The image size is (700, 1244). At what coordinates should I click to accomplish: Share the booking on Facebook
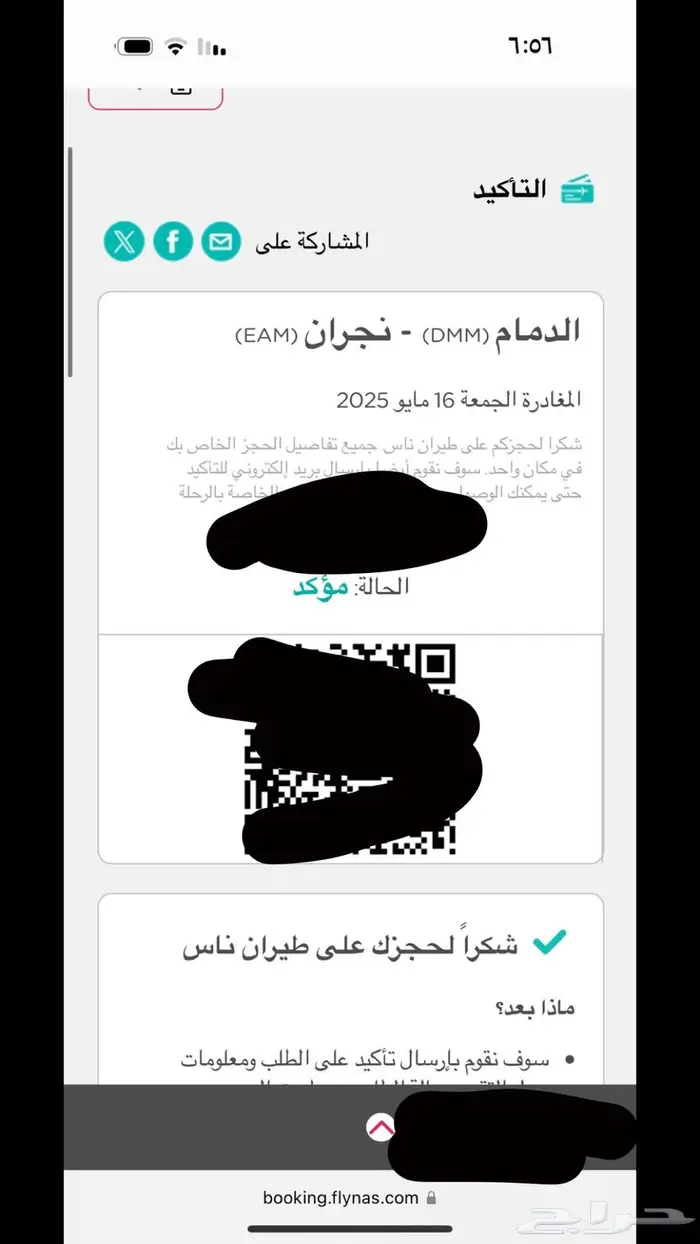173,241
